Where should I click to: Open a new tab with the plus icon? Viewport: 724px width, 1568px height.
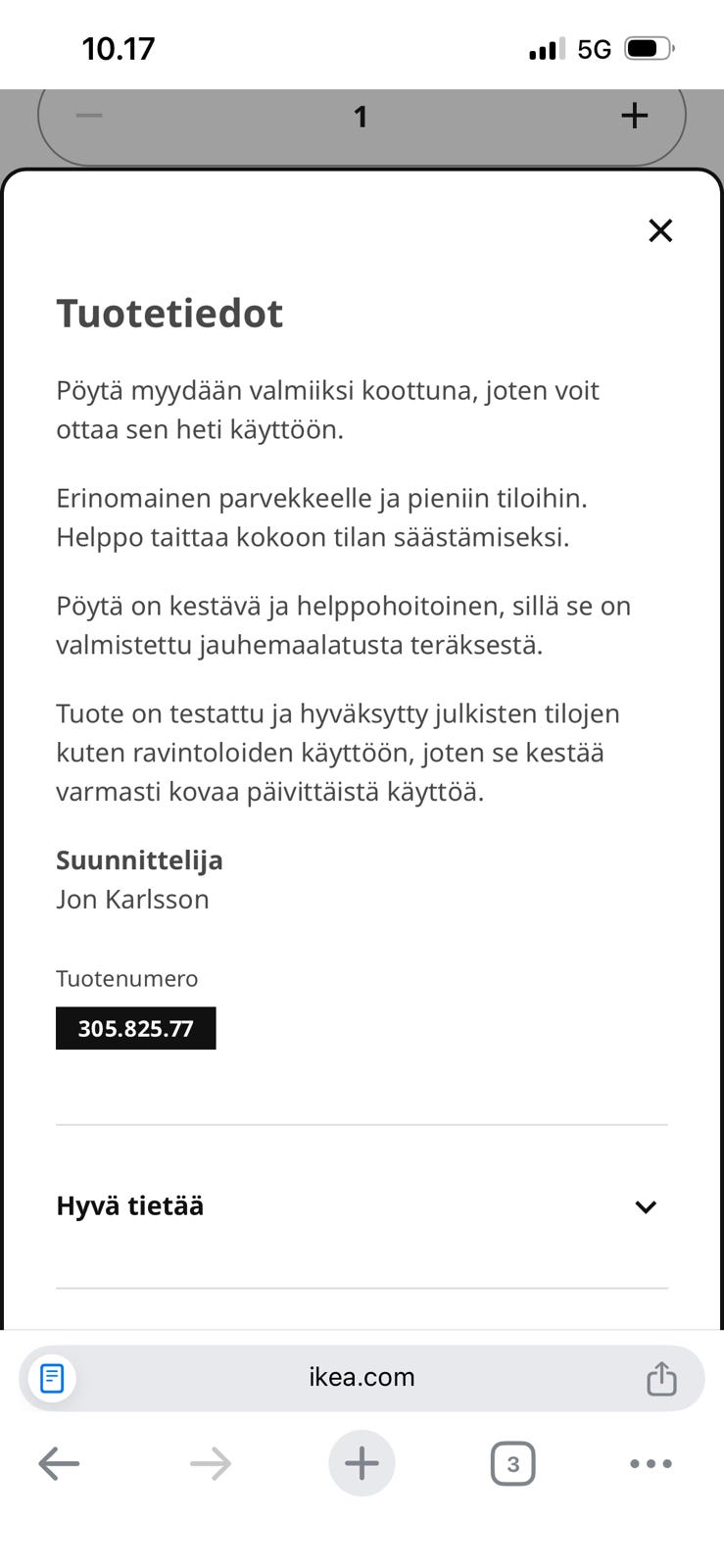pyautogui.click(x=362, y=1463)
